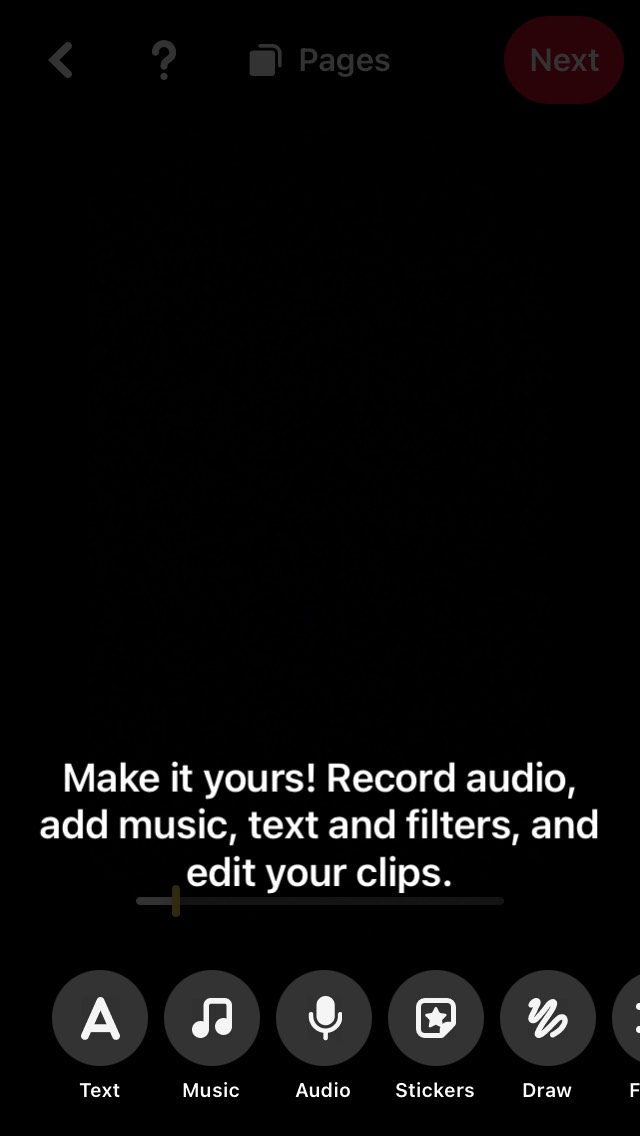This screenshot has width=640, height=1136.
Task: Open the Pages overview
Action: tap(320, 61)
